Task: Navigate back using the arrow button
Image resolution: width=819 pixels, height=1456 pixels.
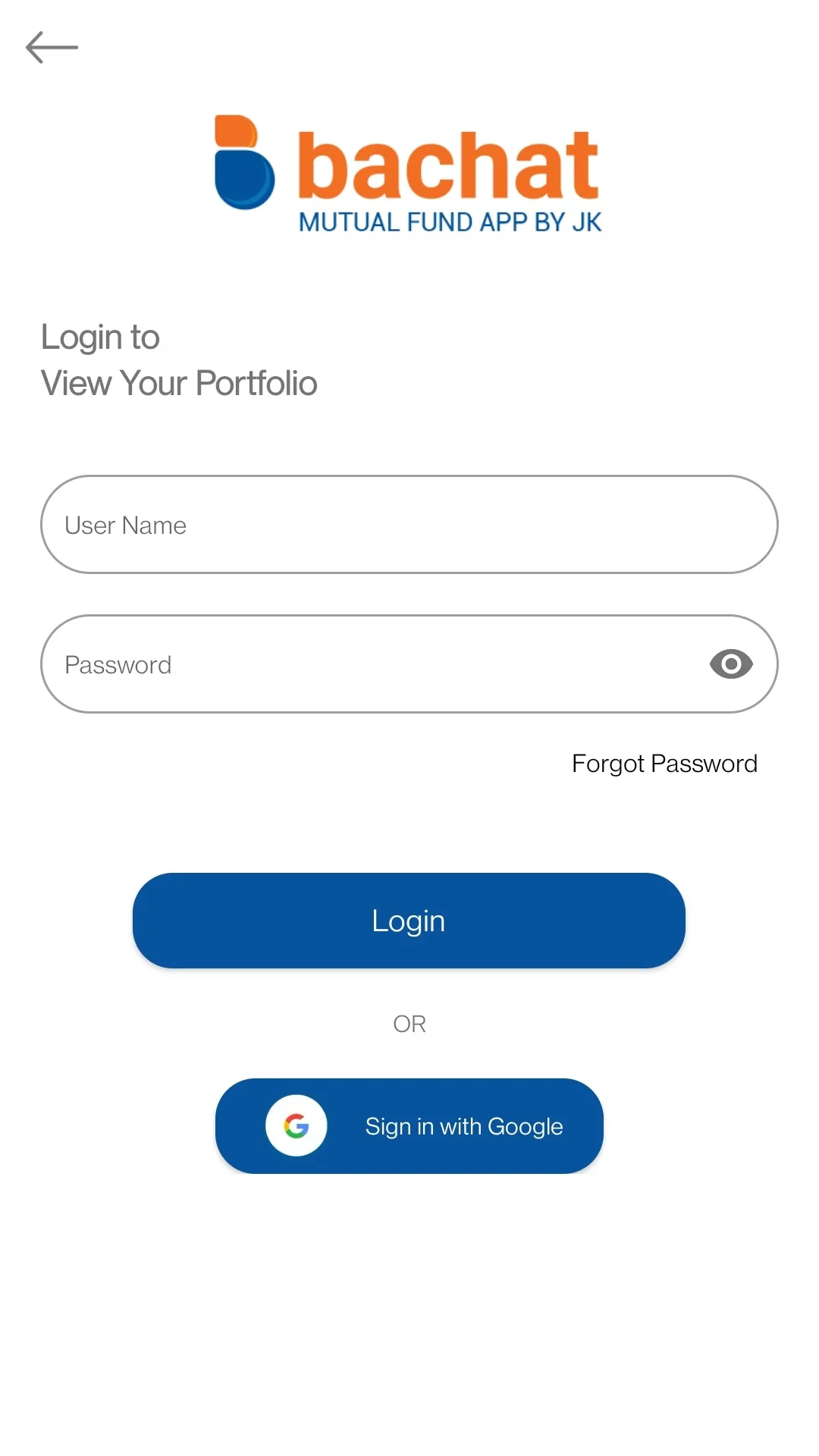Action: 52,47
